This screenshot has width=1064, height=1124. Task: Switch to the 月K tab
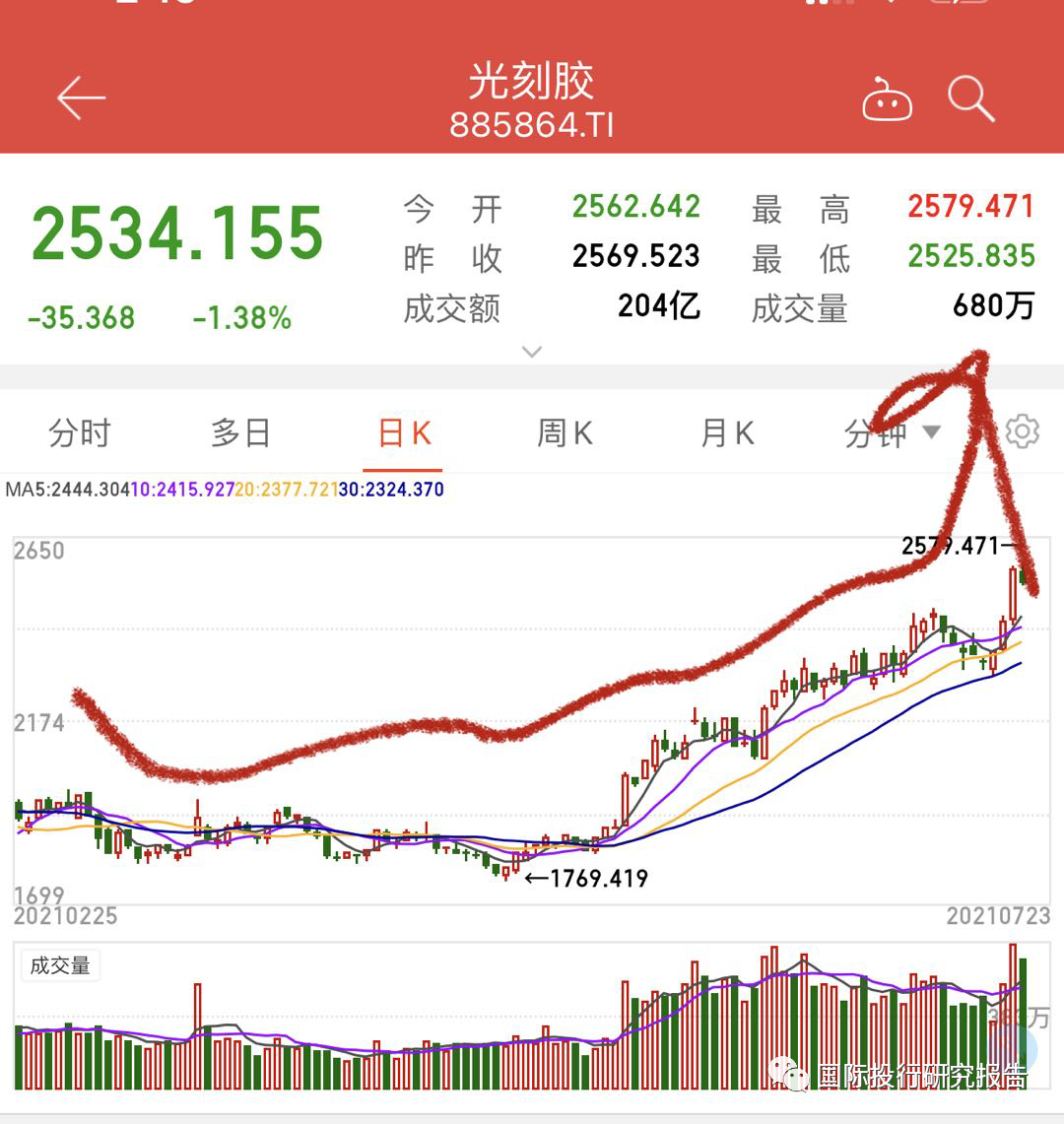coord(727,433)
